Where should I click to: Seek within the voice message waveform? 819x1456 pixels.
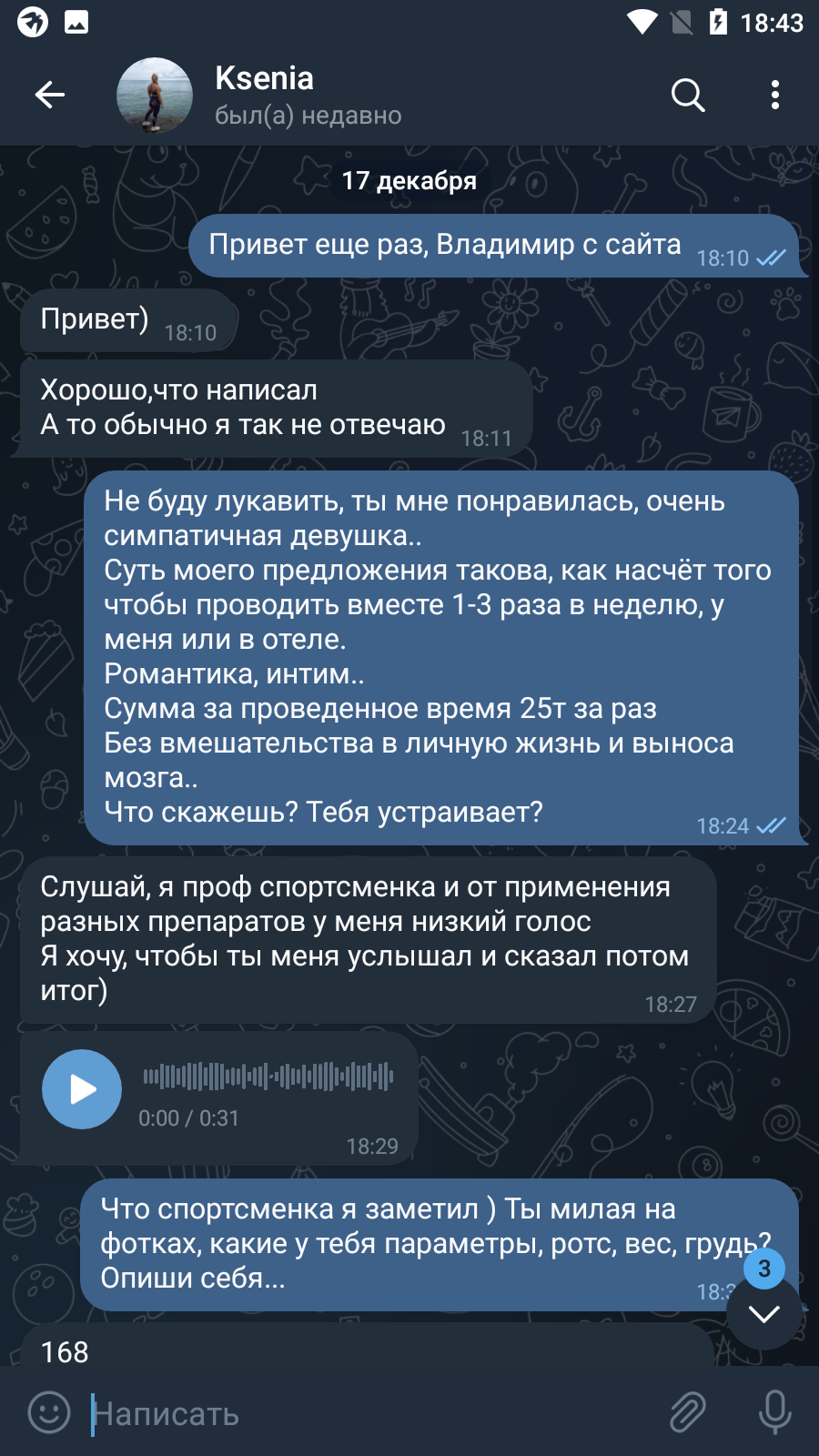point(268,1077)
